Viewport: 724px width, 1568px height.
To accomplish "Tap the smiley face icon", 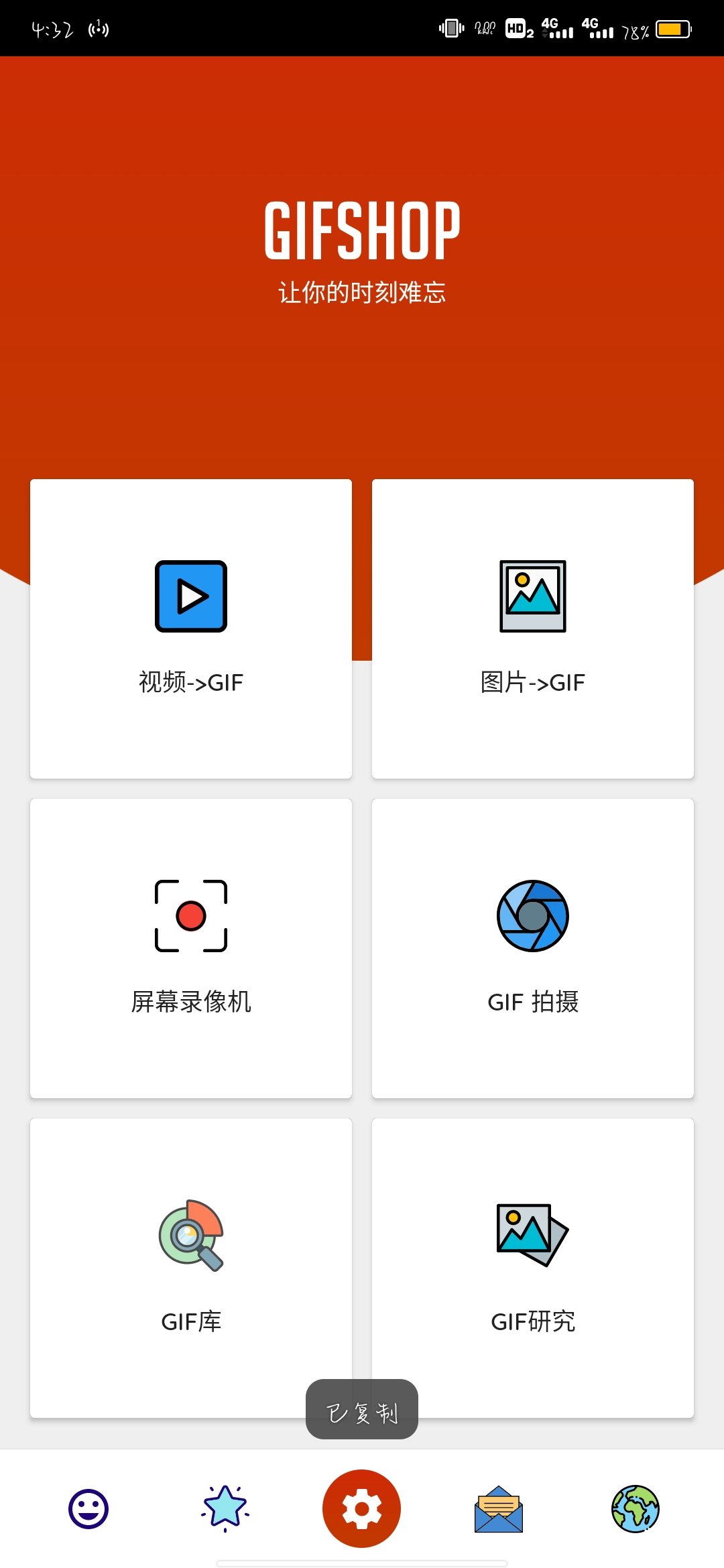I will click(x=88, y=1509).
